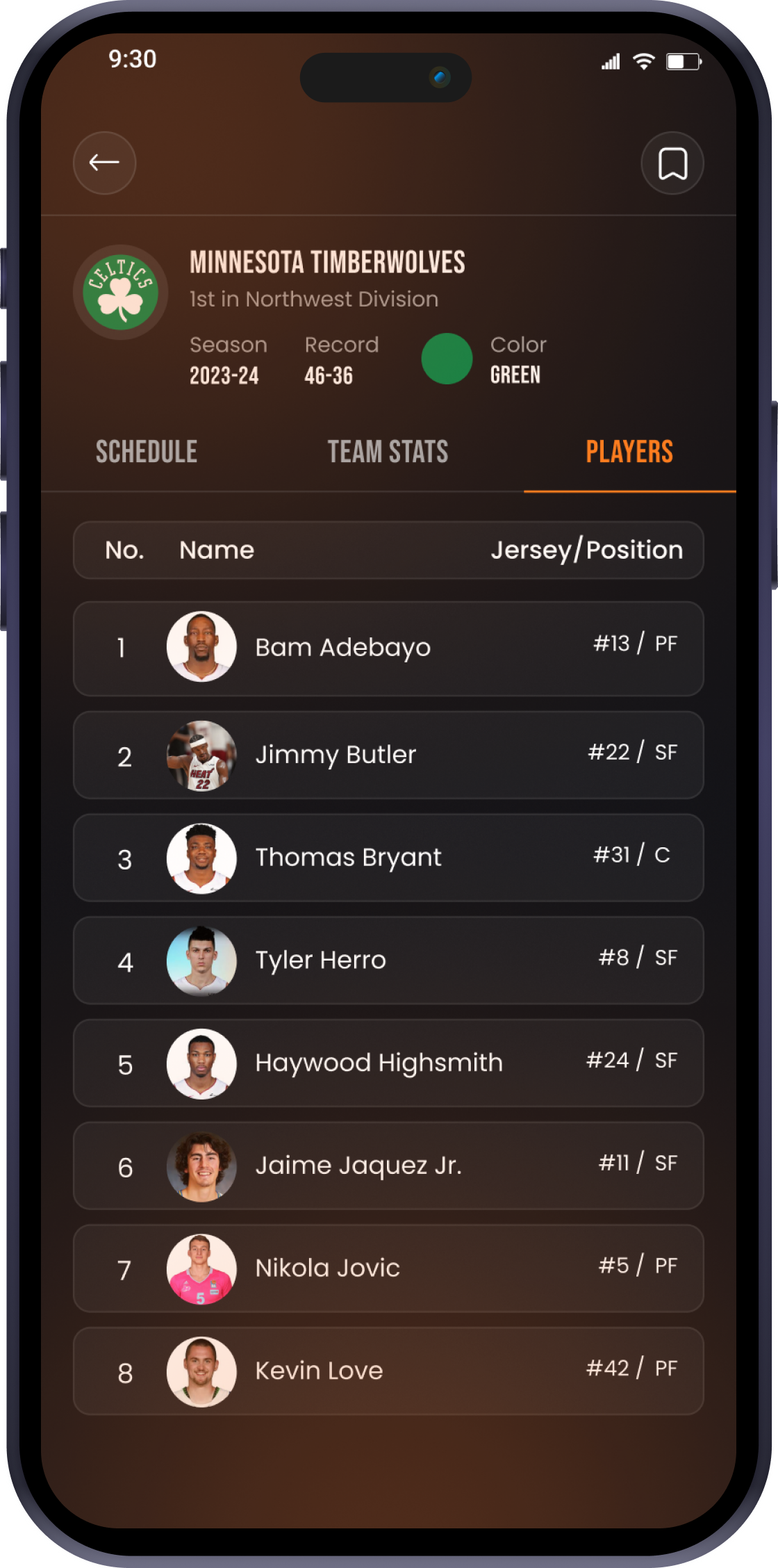This screenshot has height=1568, width=778.
Task: Tap the Kevin Love row
Action: click(388, 1371)
